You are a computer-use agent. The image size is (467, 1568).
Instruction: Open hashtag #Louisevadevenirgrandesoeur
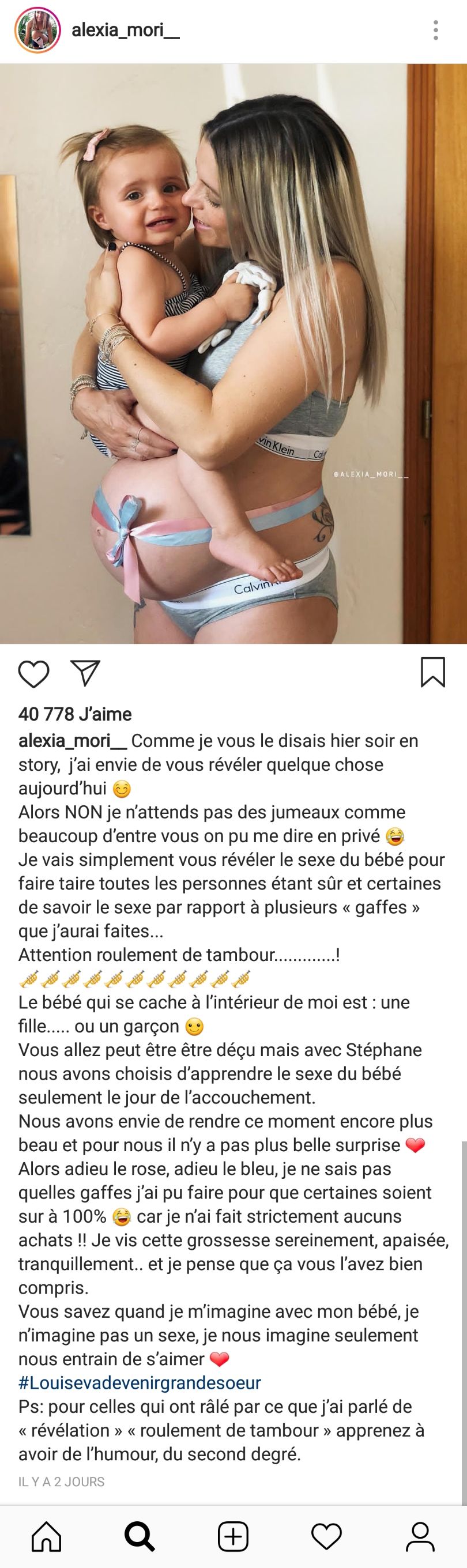140,1383
